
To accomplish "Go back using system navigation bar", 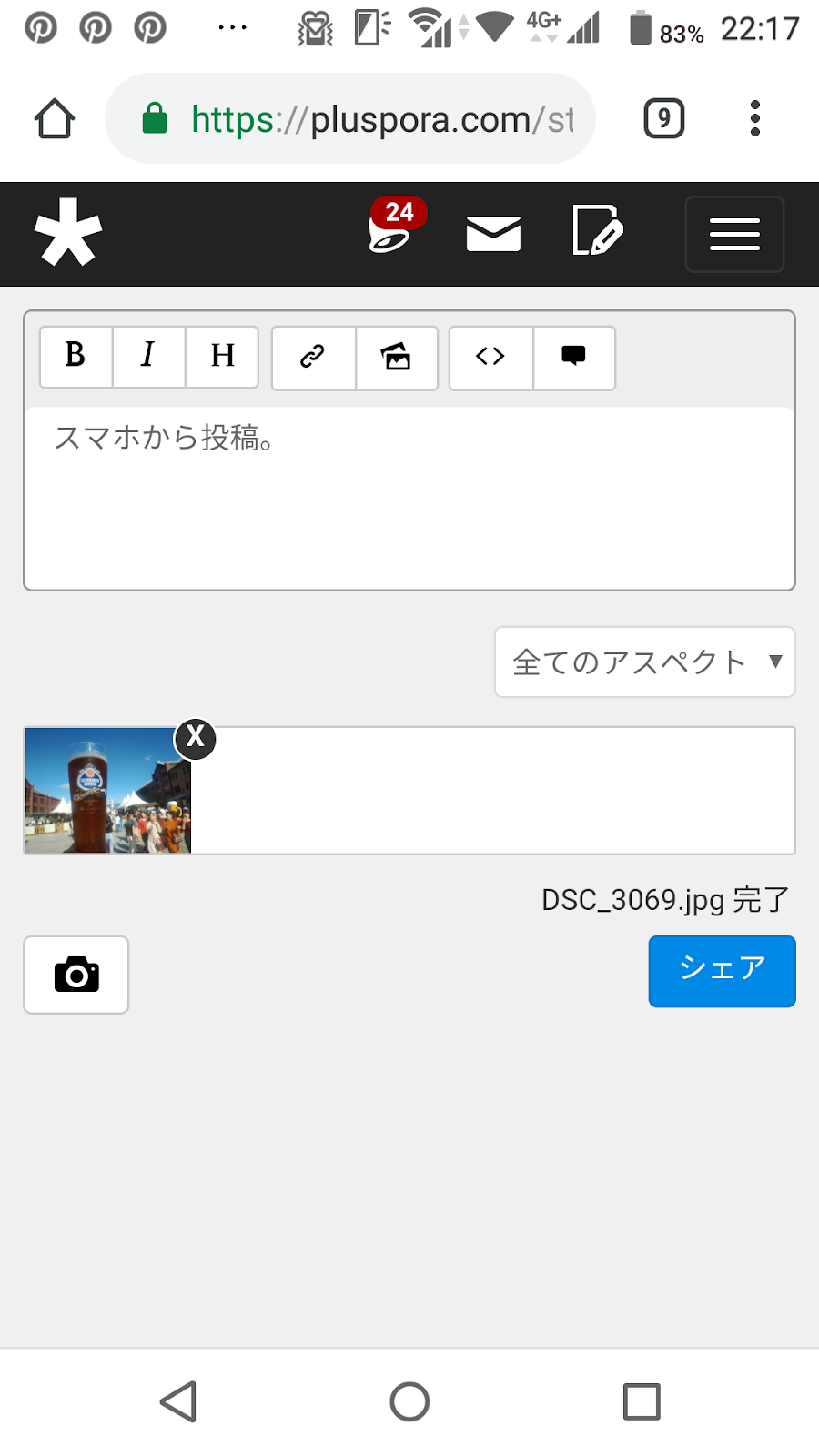I will coord(179,1401).
